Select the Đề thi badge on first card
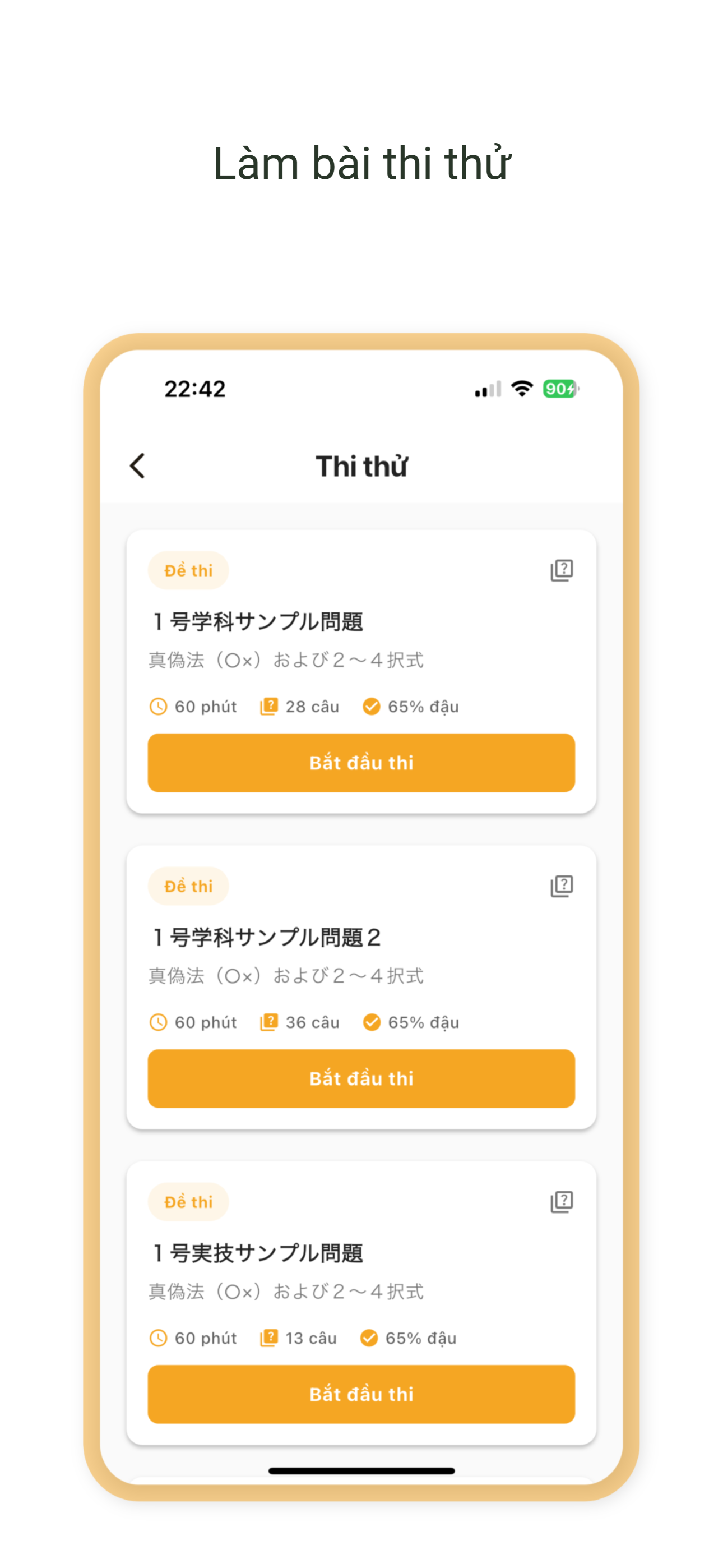Image resolution: width=723 pixels, height=1568 pixels. click(x=188, y=570)
